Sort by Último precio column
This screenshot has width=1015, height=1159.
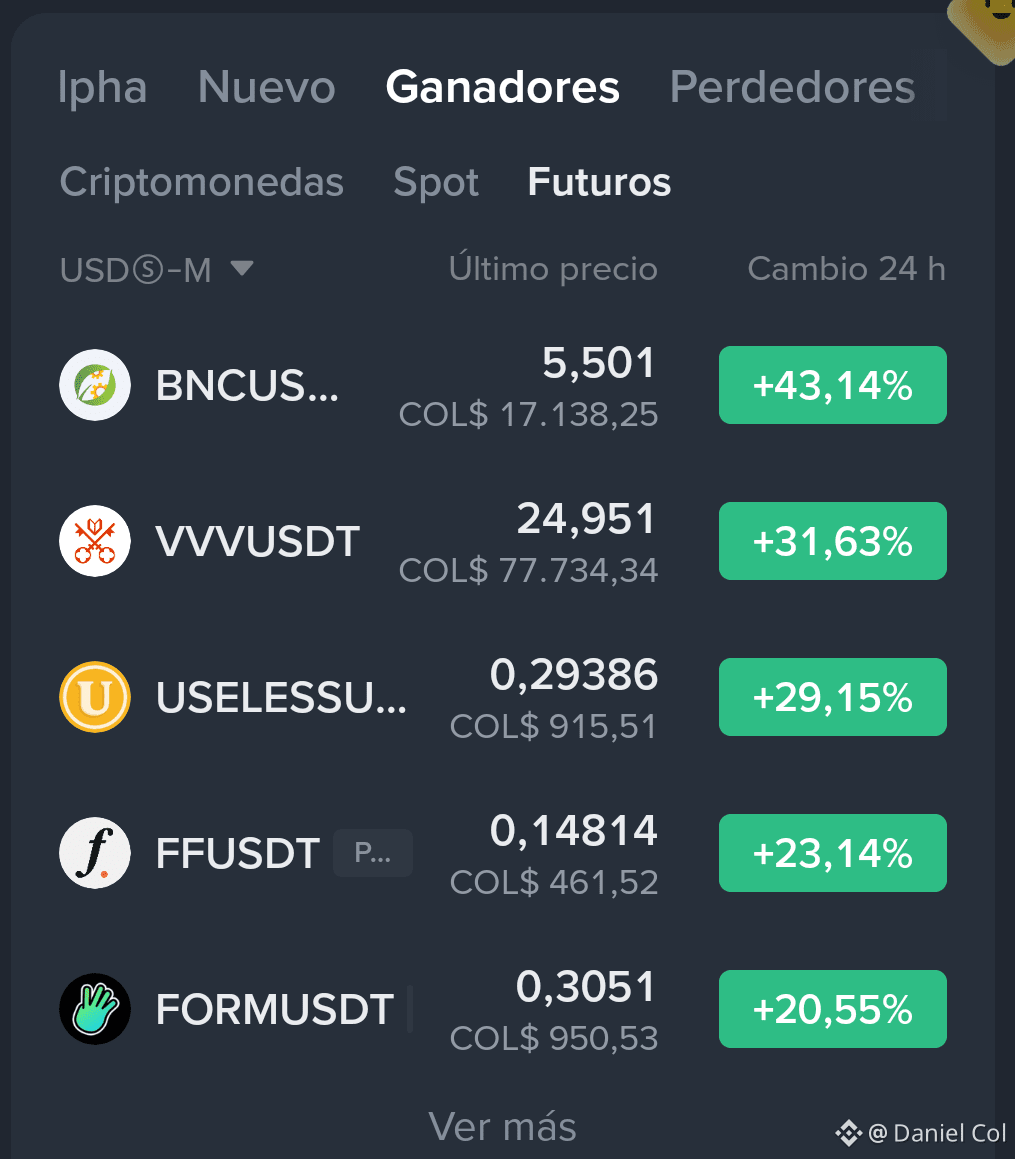[x=553, y=268]
